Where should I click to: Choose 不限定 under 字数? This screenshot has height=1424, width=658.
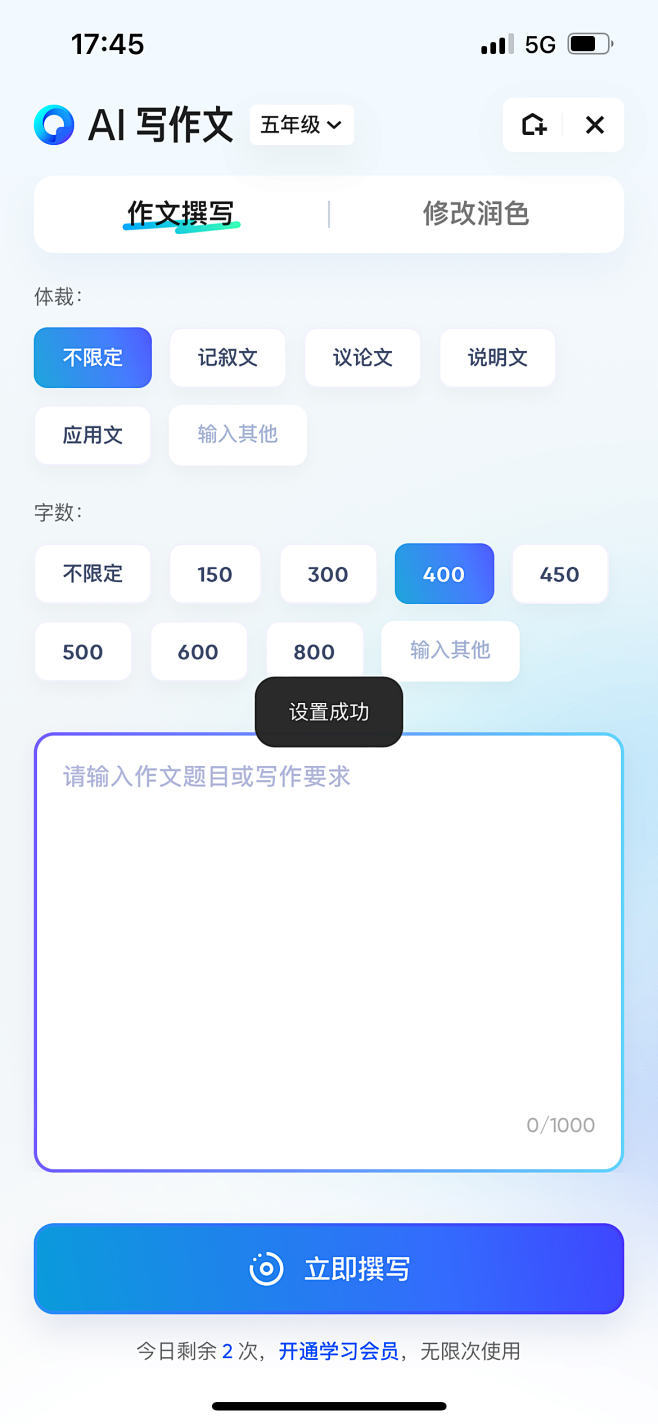[93, 574]
